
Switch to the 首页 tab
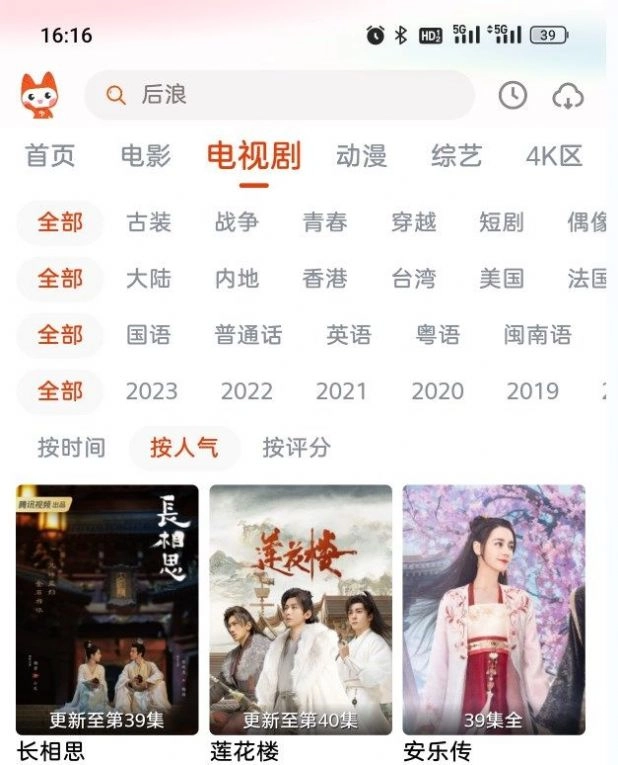(x=50, y=156)
